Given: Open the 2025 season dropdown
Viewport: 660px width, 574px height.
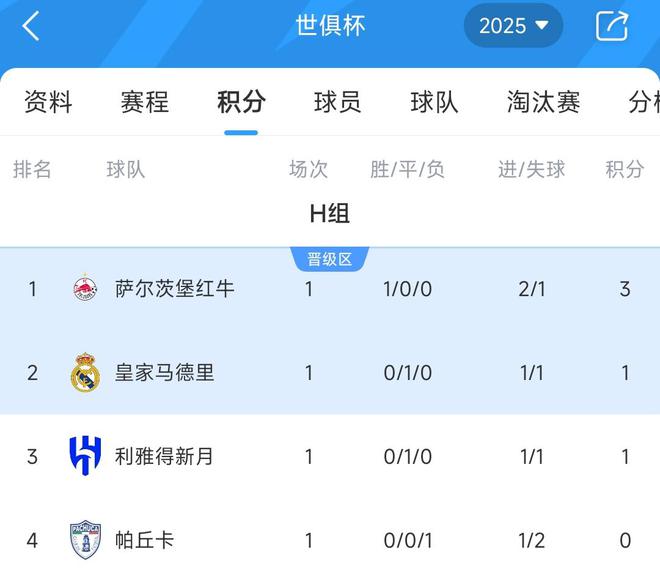Looking at the screenshot, I should pyautogui.click(x=513, y=26).
